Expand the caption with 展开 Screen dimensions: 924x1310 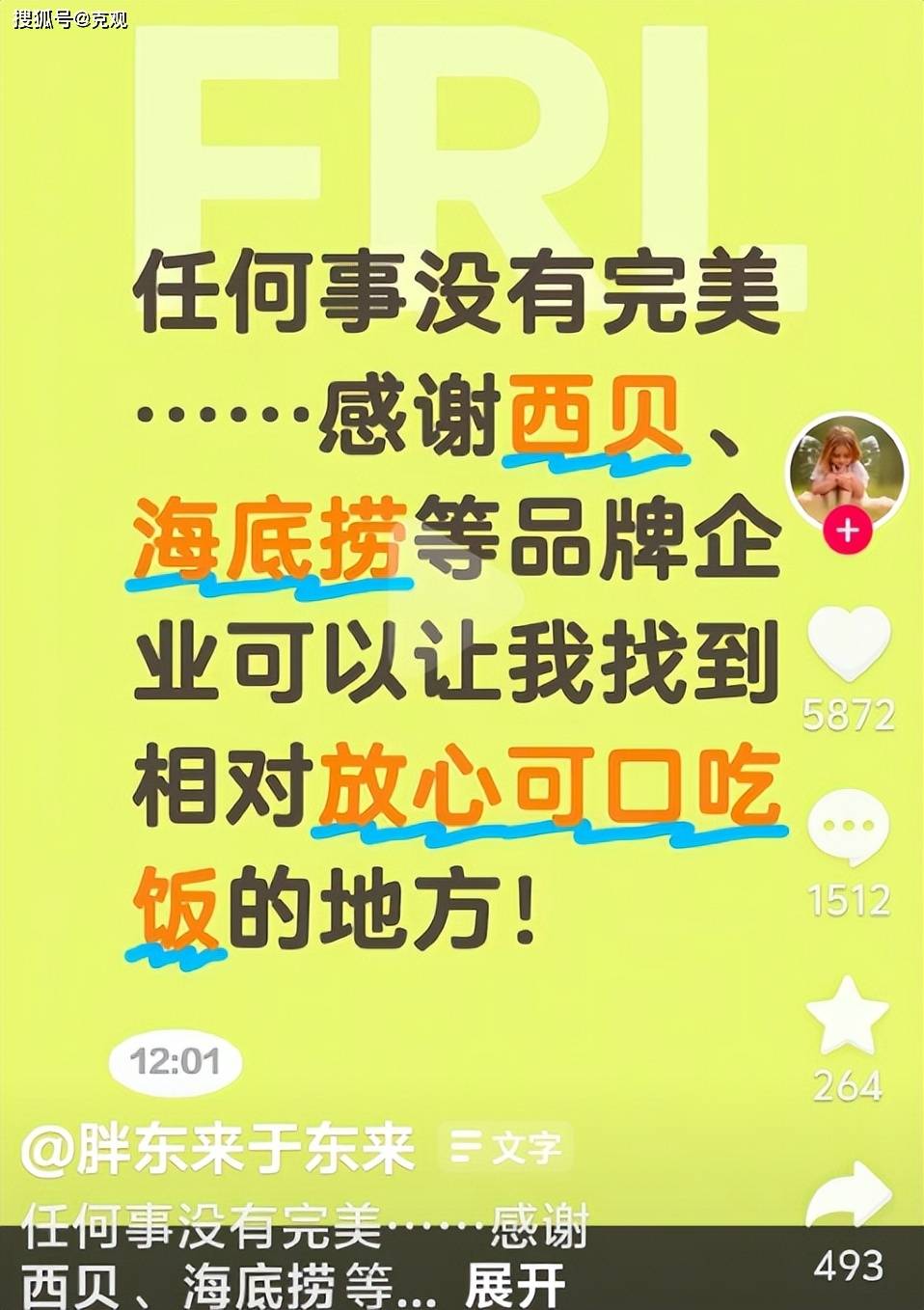[x=514, y=1286]
